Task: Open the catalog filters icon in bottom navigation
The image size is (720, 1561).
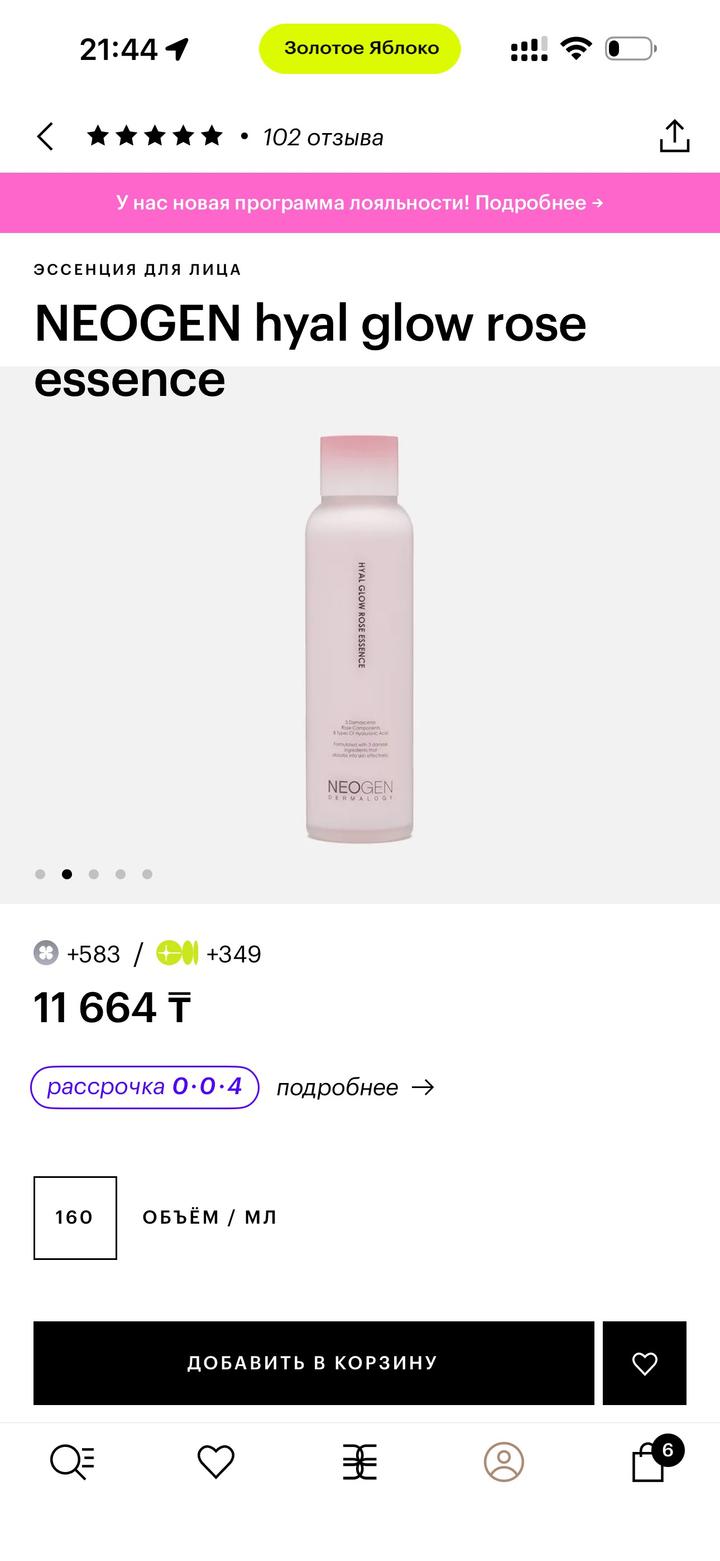Action: point(359,1462)
